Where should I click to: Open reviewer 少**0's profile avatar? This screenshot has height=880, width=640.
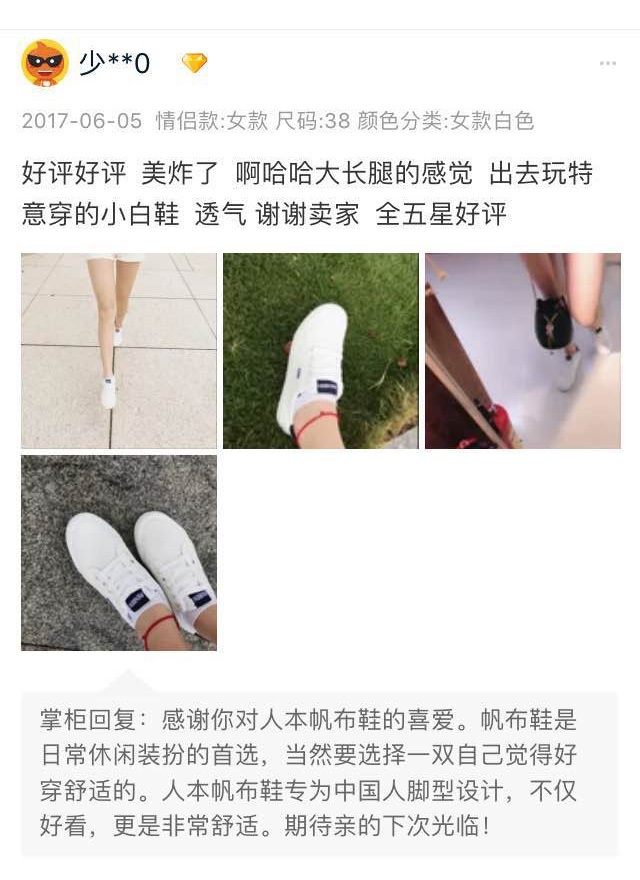[45, 64]
